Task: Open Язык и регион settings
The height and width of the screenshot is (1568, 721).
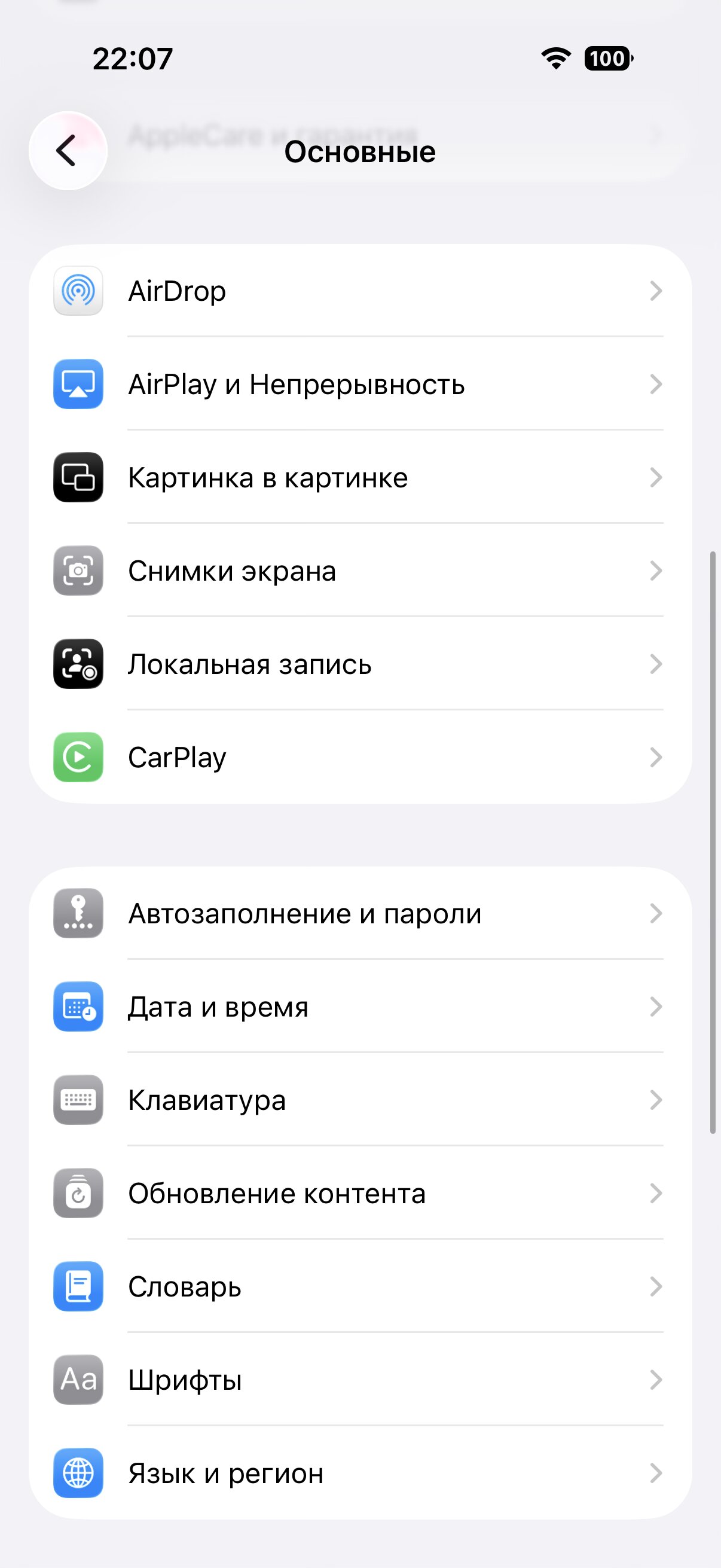Action: (359, 1473)
